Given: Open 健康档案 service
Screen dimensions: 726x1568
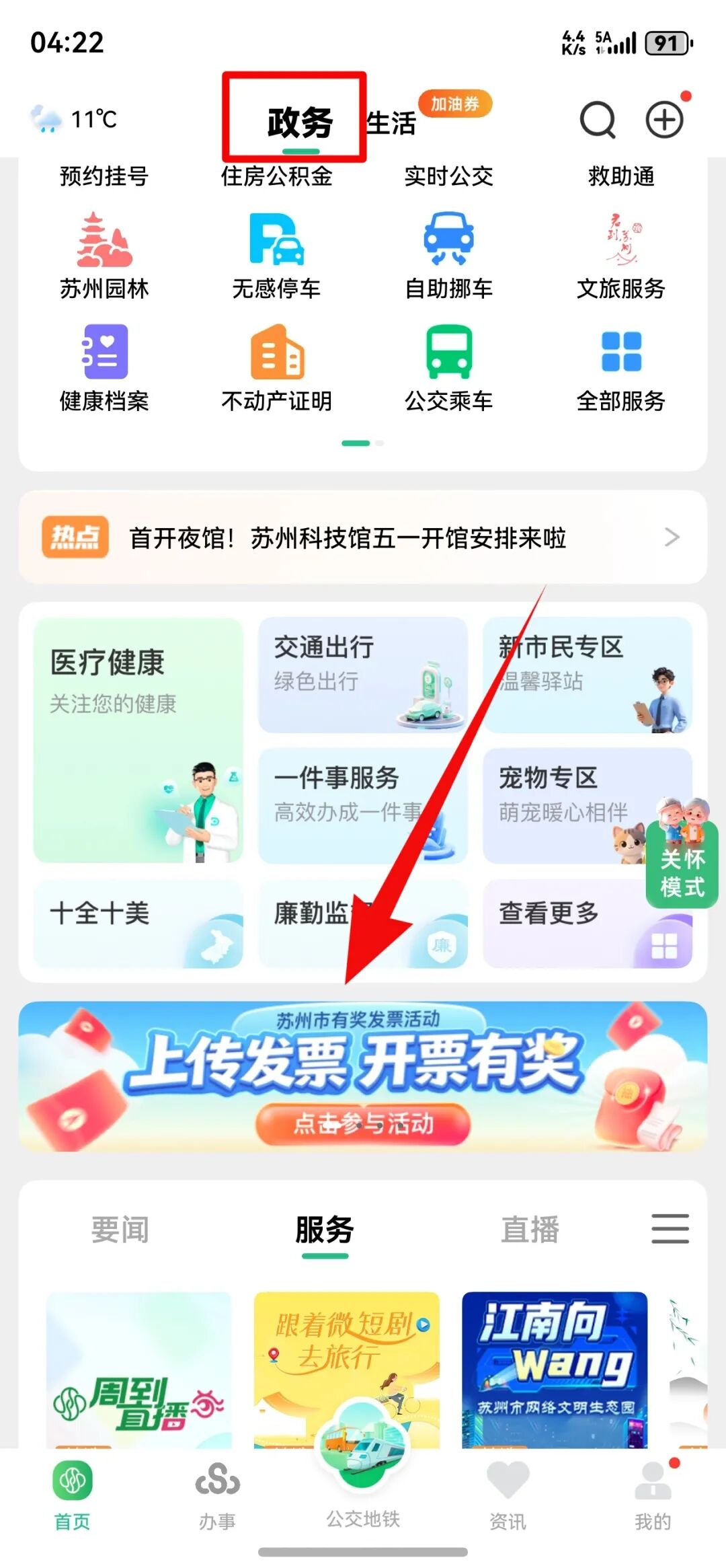Looking at the screenshot, I should [104, 369].
